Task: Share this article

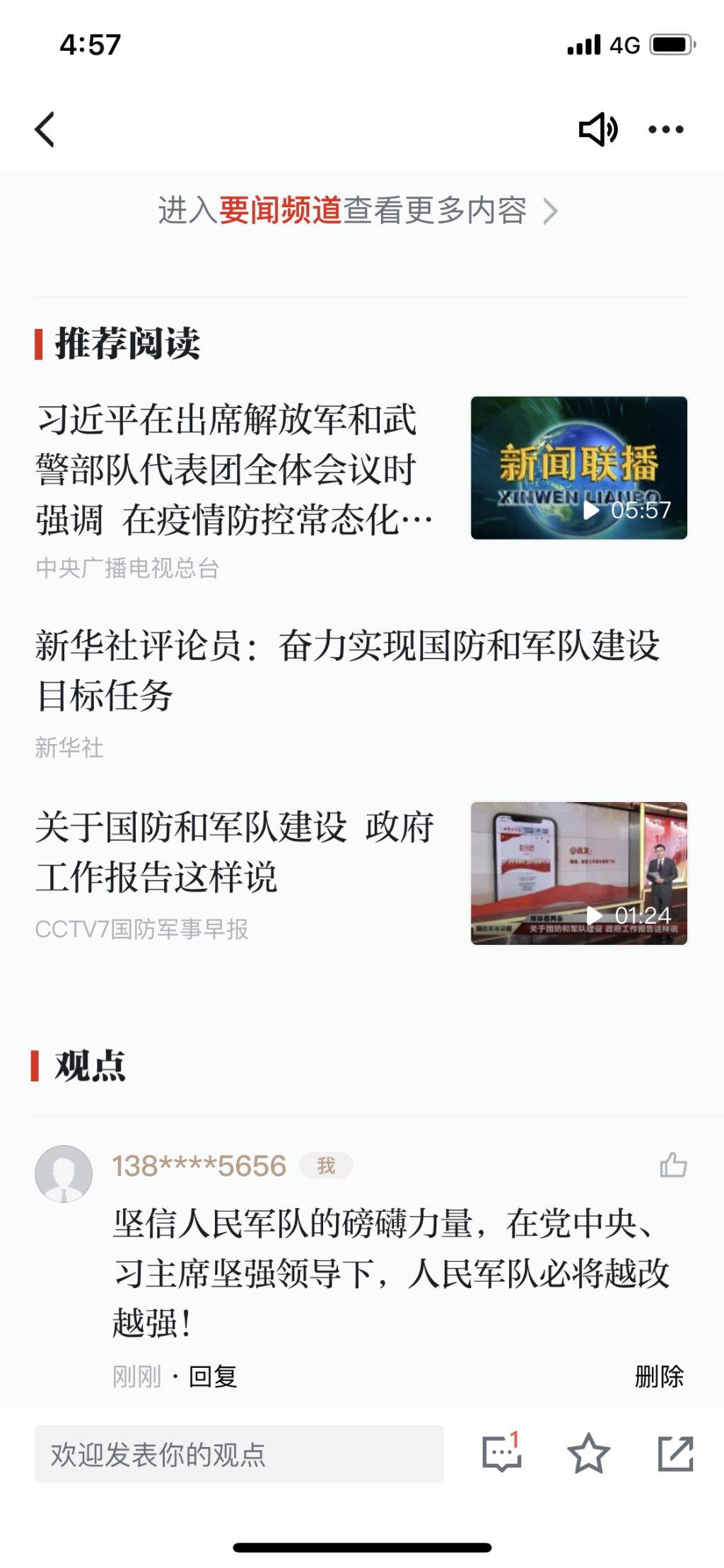Action: (x=675, y=1453)
